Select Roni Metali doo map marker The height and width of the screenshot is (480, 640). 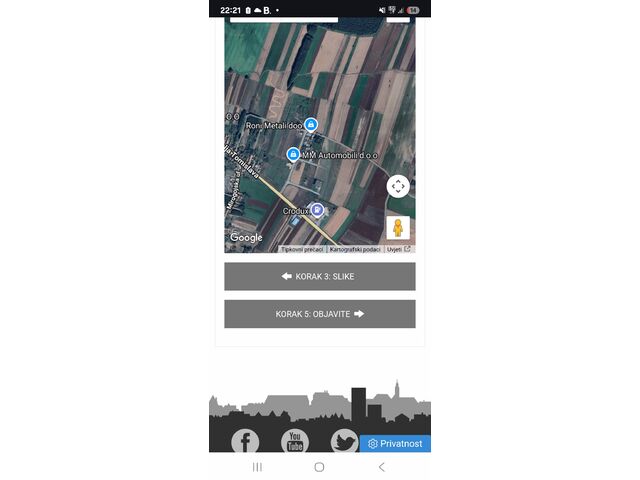point(311,125)
